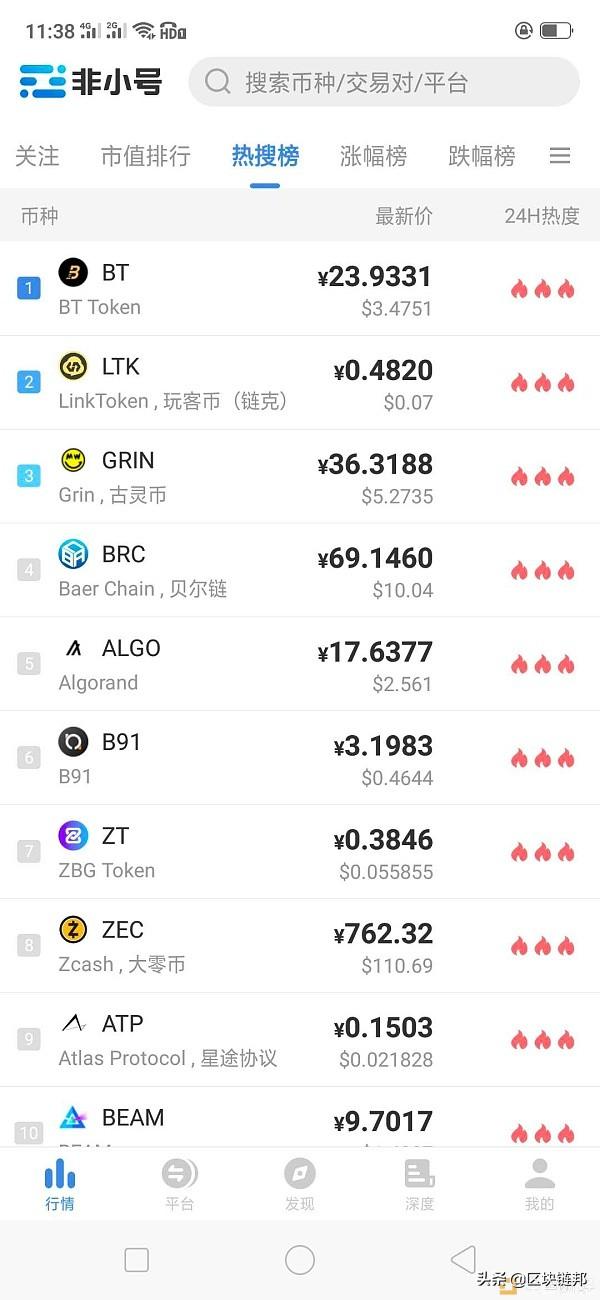600x1300 pixels.
Task: Open the GRIN coin row
Action: click(300, 477)
